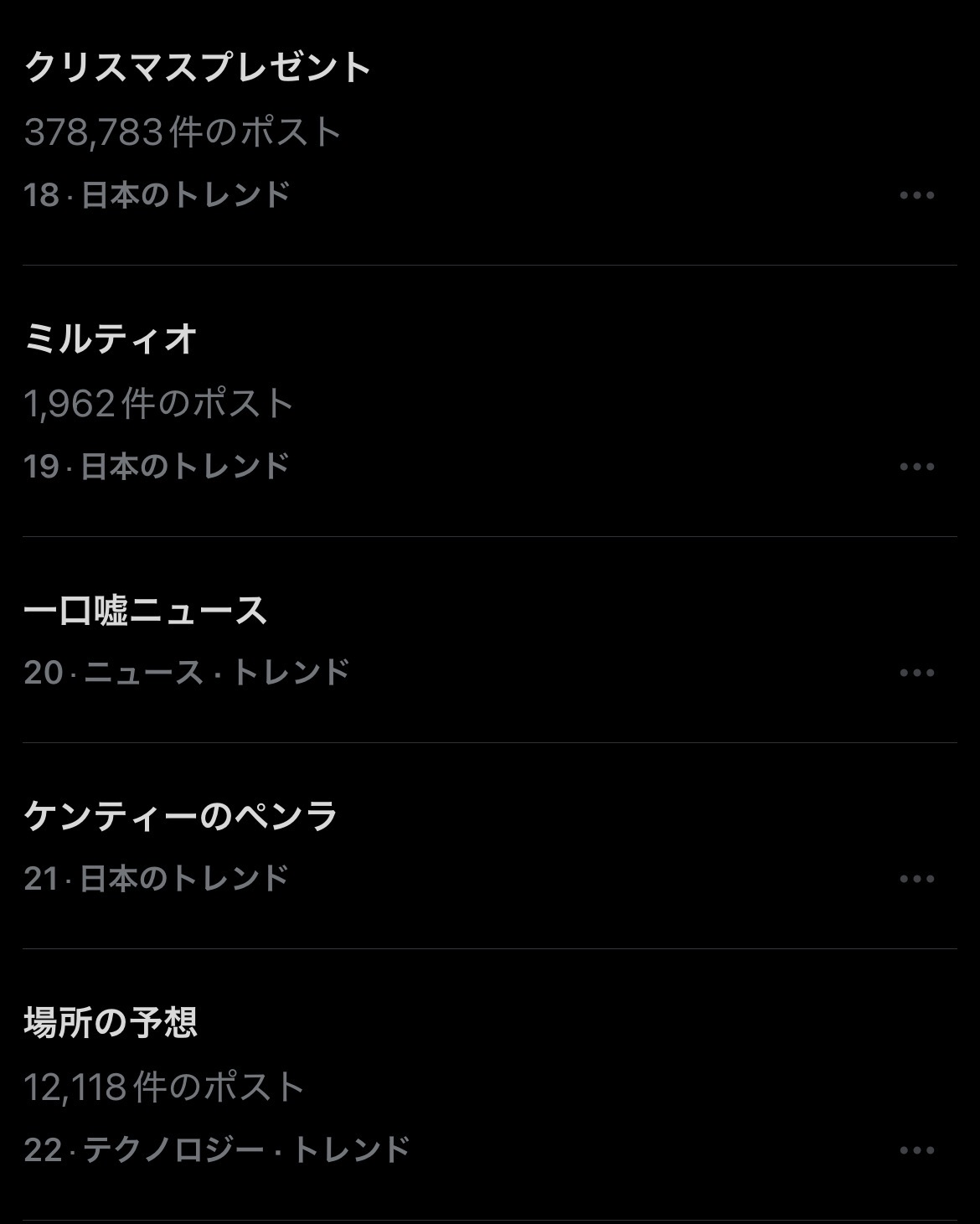980x1224 pixels.
Task: Open more options for クリスマスプレゼント
Action: (x=916, y=195)
